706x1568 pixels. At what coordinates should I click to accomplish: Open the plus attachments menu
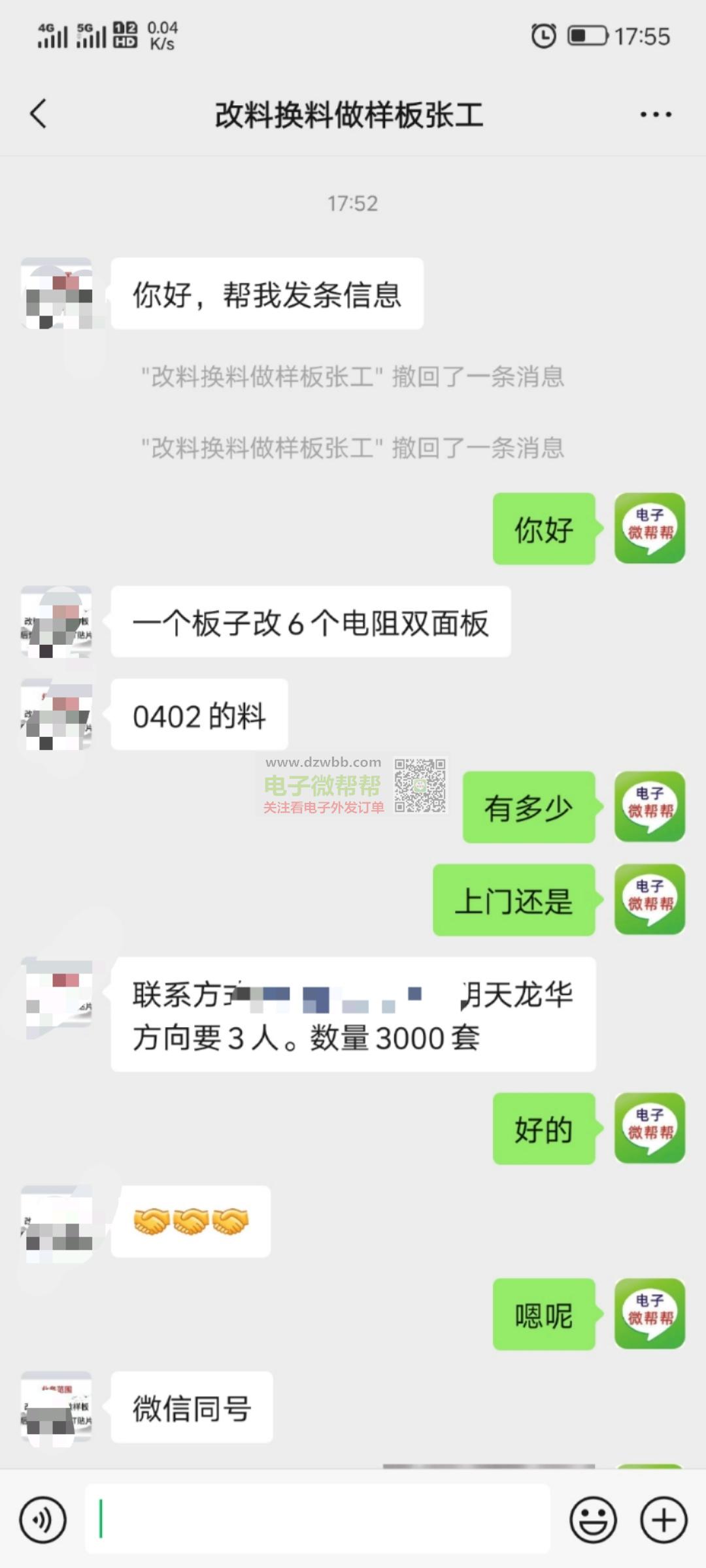pos(664,1520)
